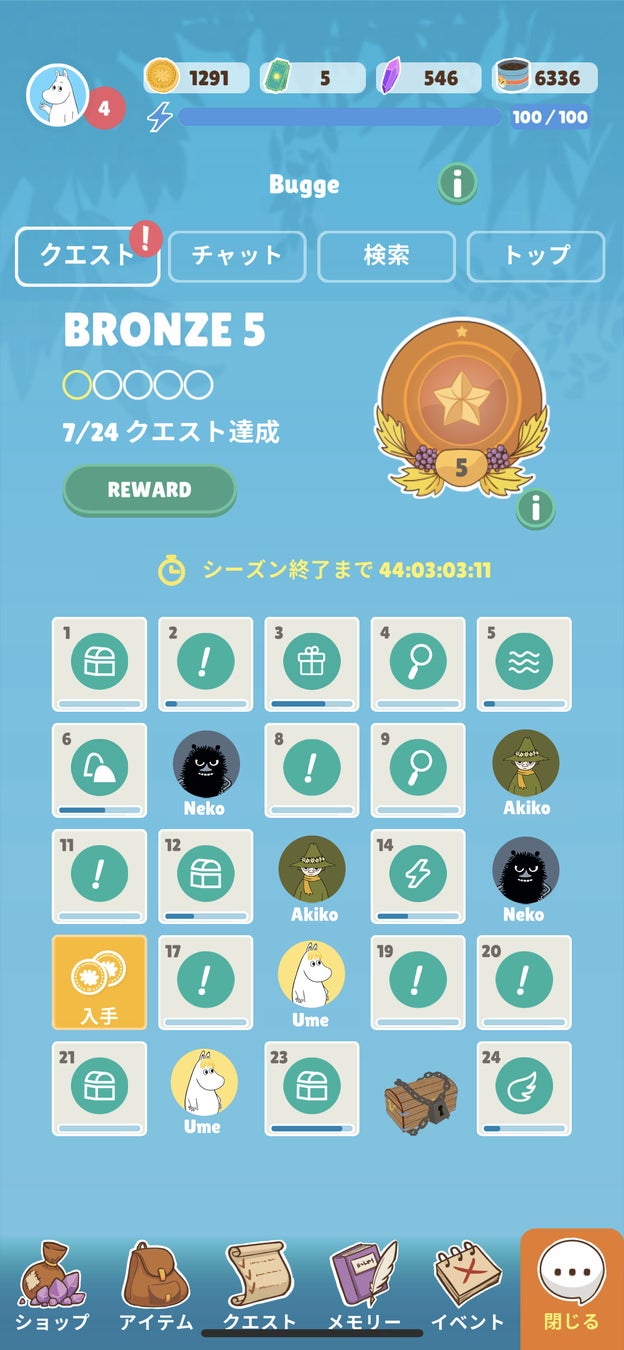Select the 検索 tab
624x1350 pixels.
386,256
